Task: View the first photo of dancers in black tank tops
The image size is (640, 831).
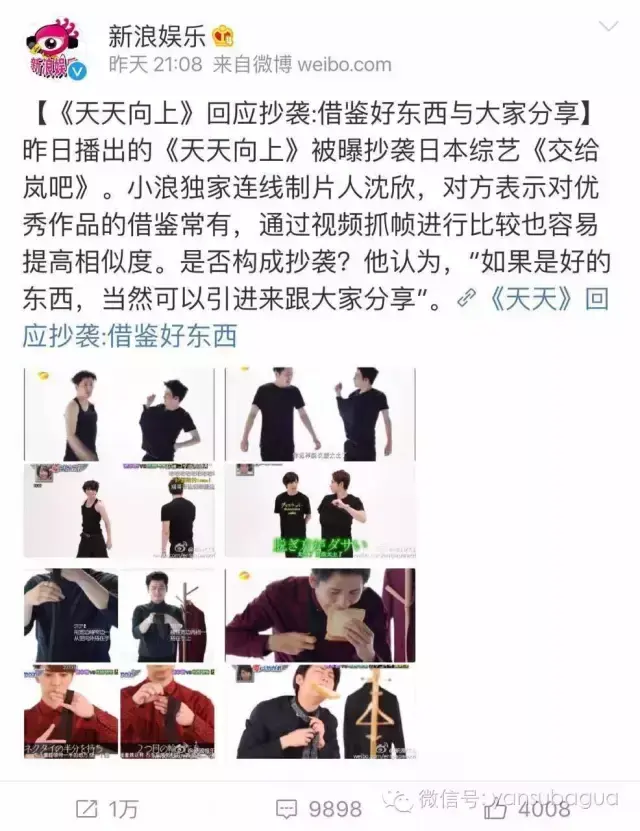Action: point(119,463)
